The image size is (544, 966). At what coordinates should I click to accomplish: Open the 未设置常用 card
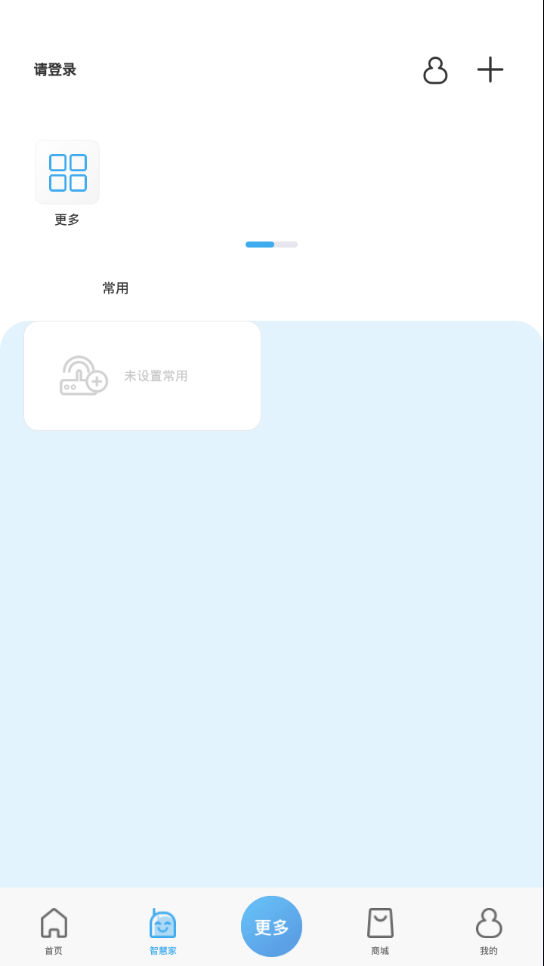click(x=142, y=376)
